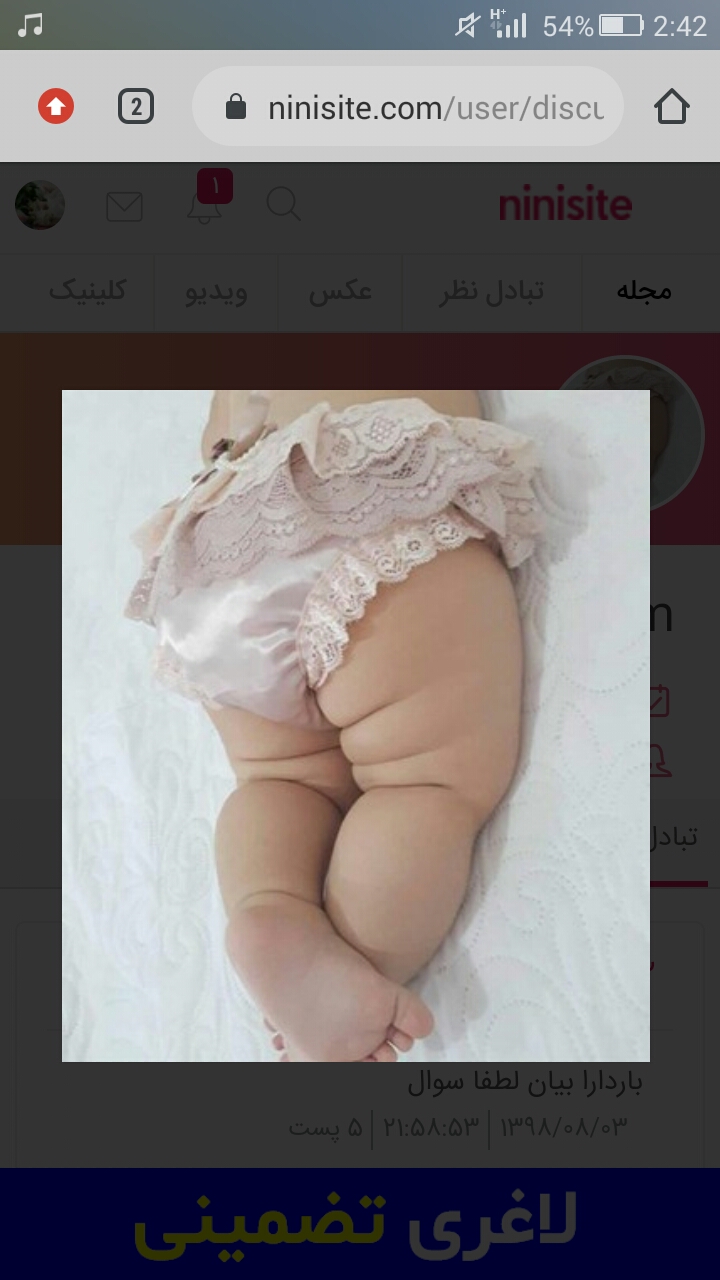The width and height of the screenshot is (720, 1280).
Task: Open the messages envelope icon
Action: [124, 206]
